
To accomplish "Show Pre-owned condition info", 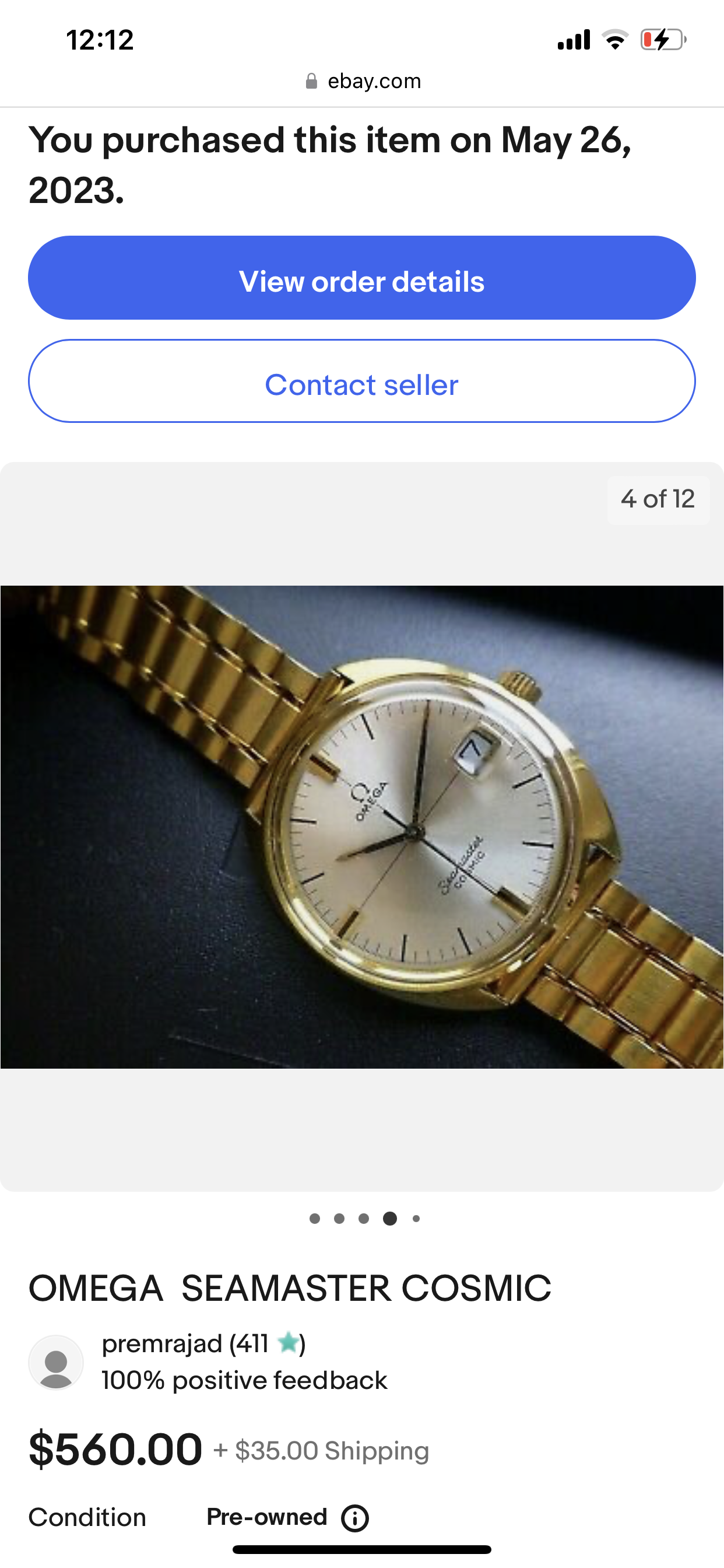I will 354,1517.
